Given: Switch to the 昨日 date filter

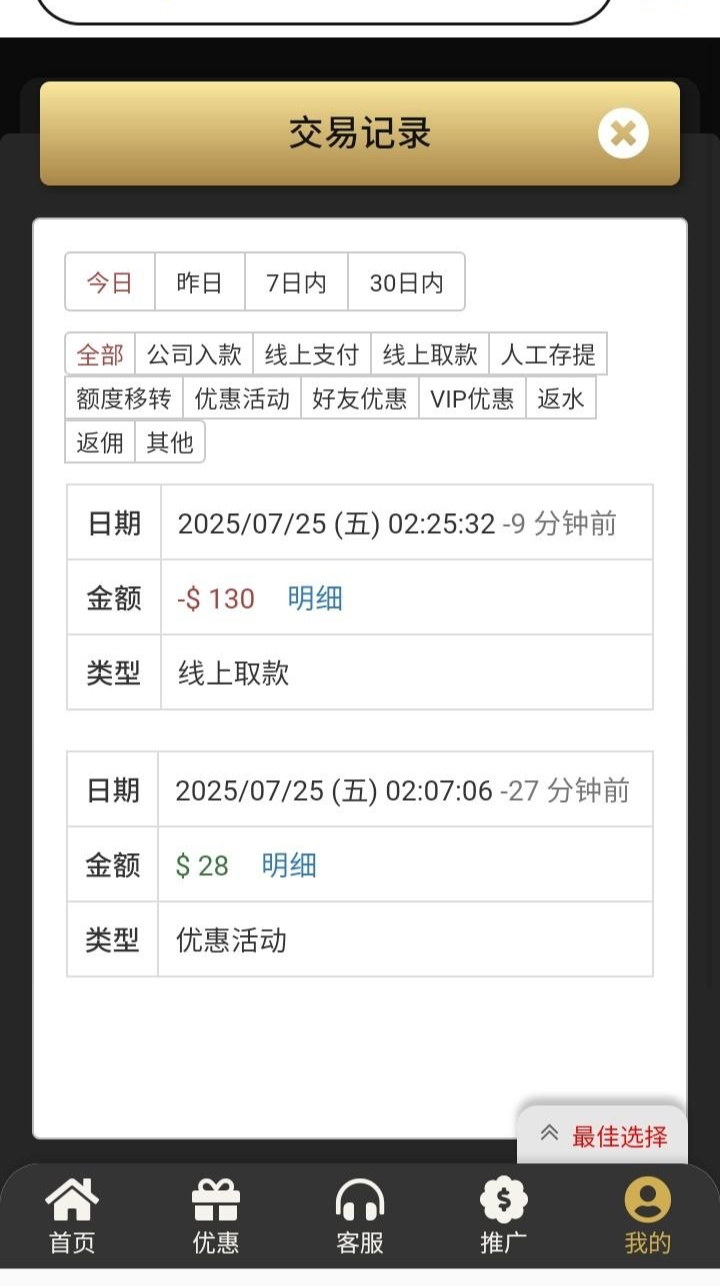Looking at the screenshot, I should [199, 283].
